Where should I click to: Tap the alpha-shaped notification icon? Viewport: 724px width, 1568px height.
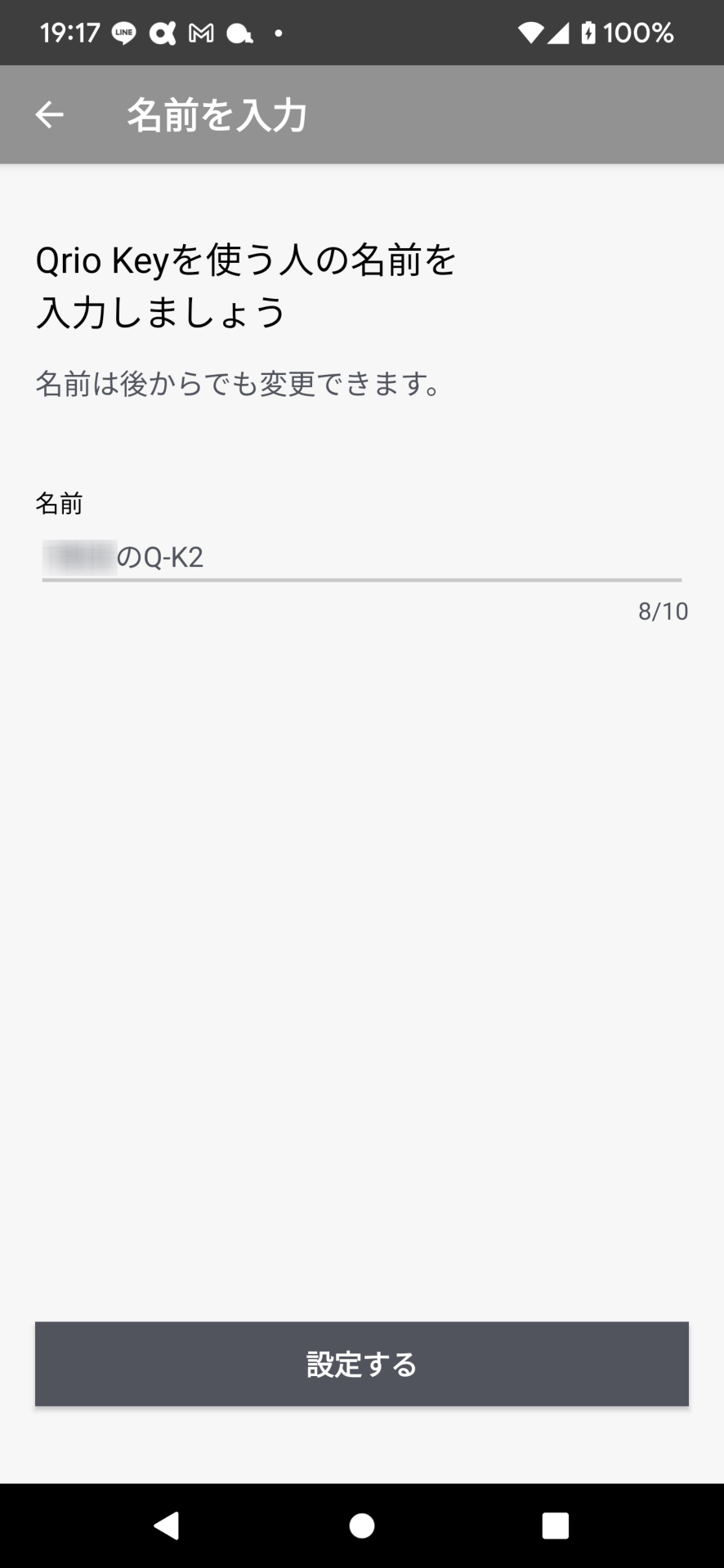tap(160, 32)
